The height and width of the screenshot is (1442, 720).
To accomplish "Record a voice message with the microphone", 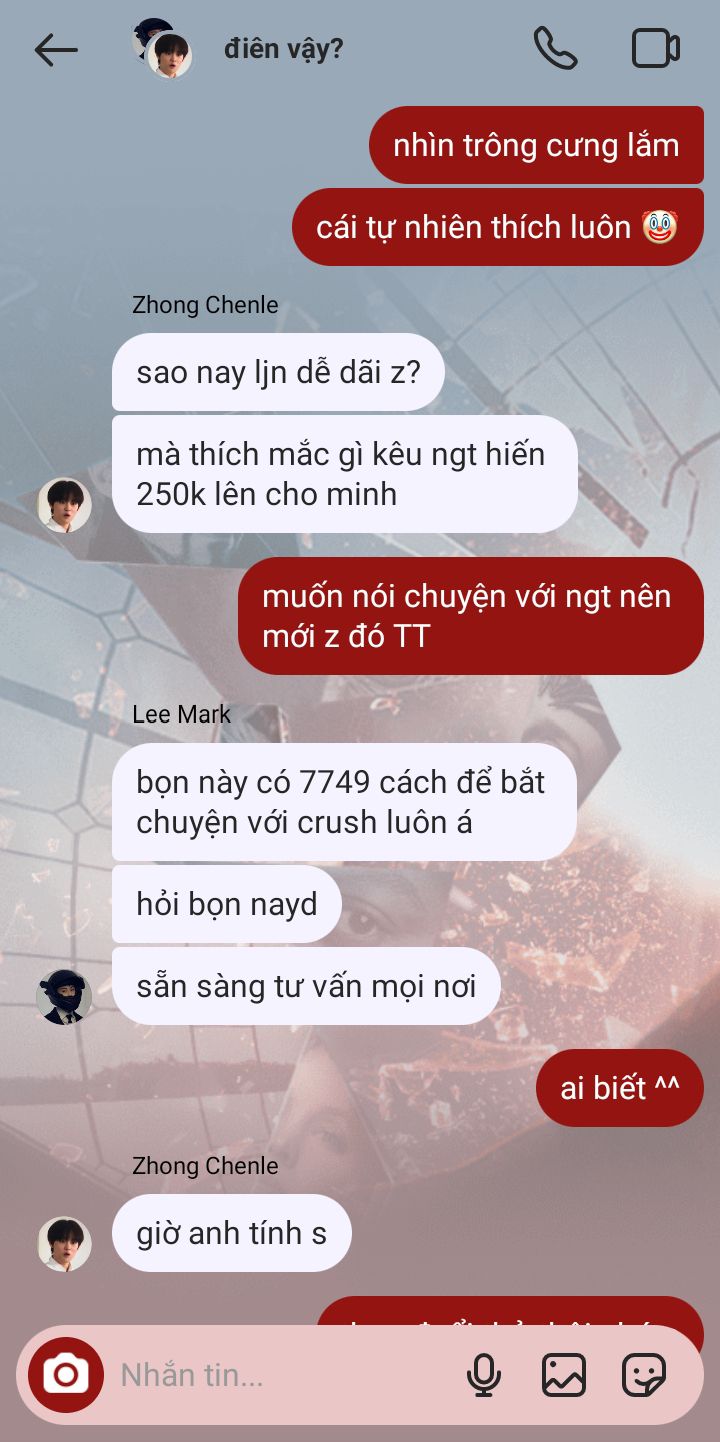I will pos(484,1376).
